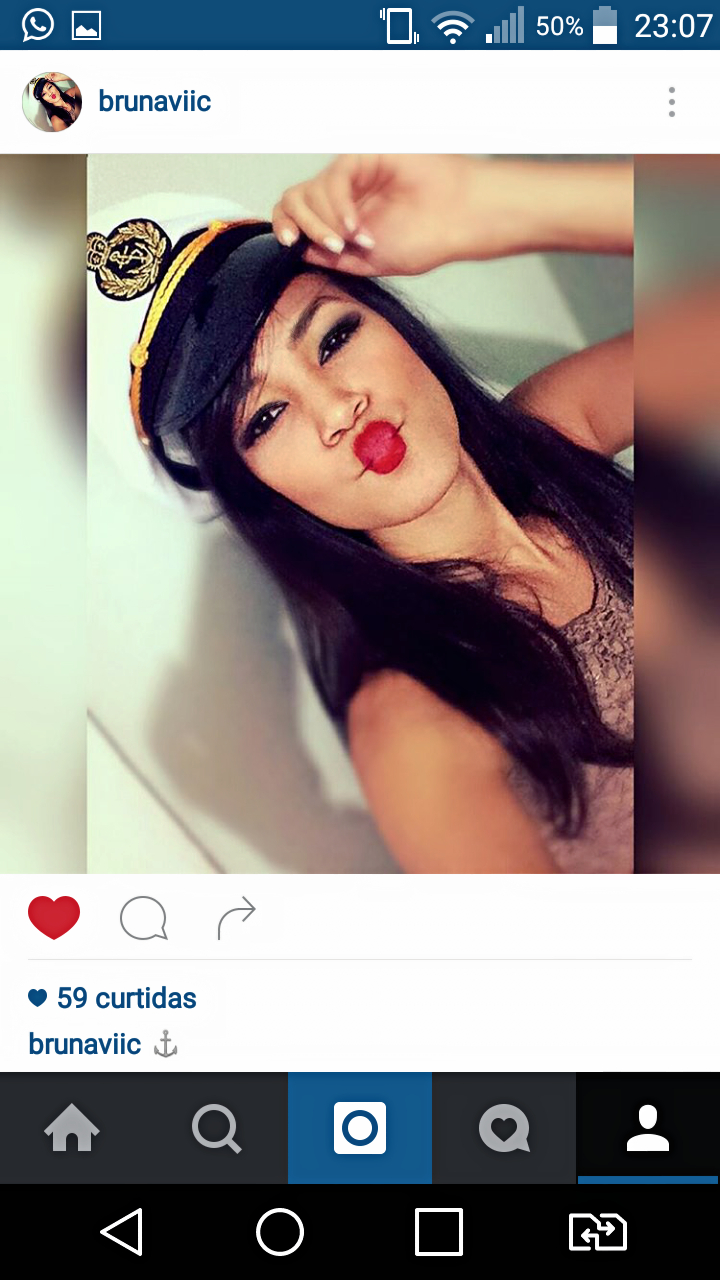Viewport: 720px width, 1280px height.
Task: Tap brunaviic username in the caption
Action: point(85,1045)
